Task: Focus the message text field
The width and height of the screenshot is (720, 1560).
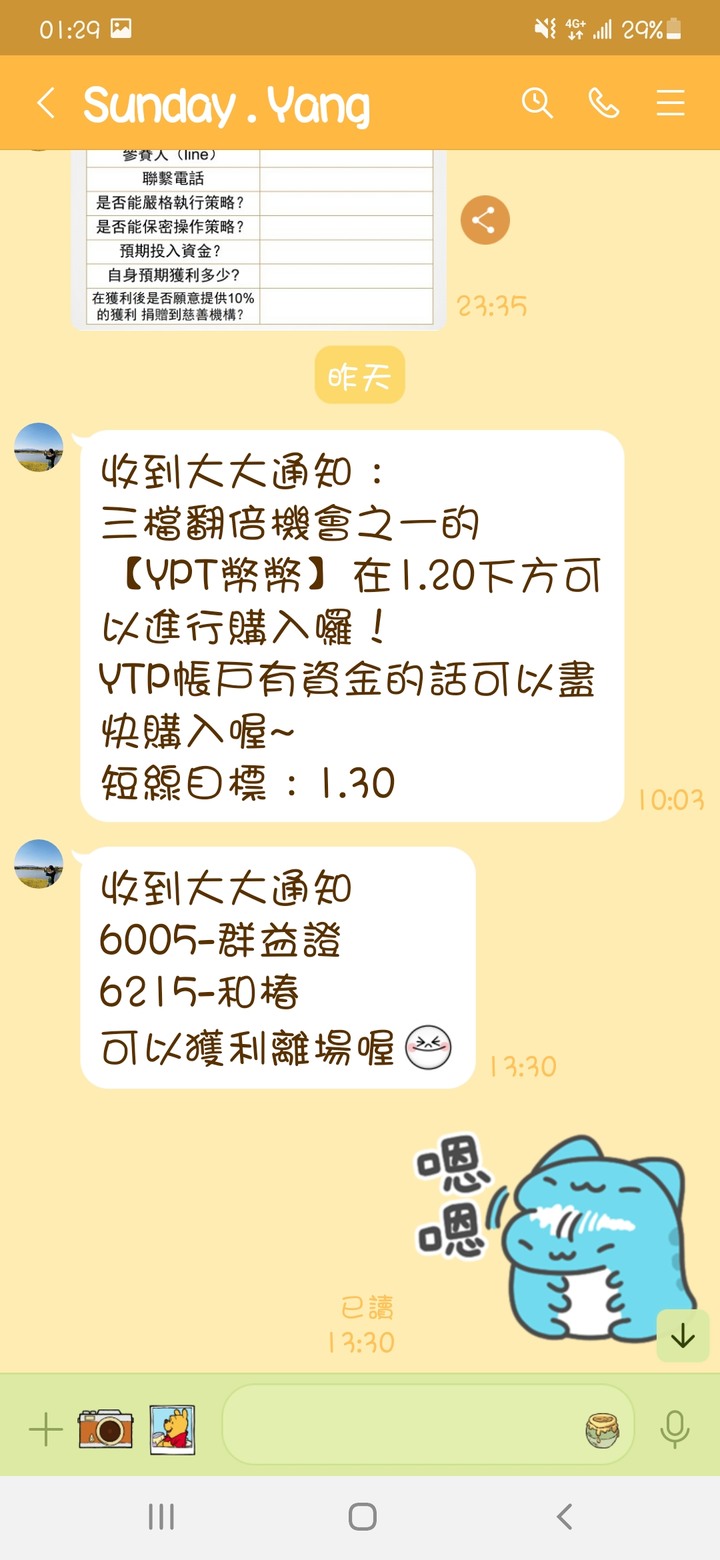Action: point(400,1430)
